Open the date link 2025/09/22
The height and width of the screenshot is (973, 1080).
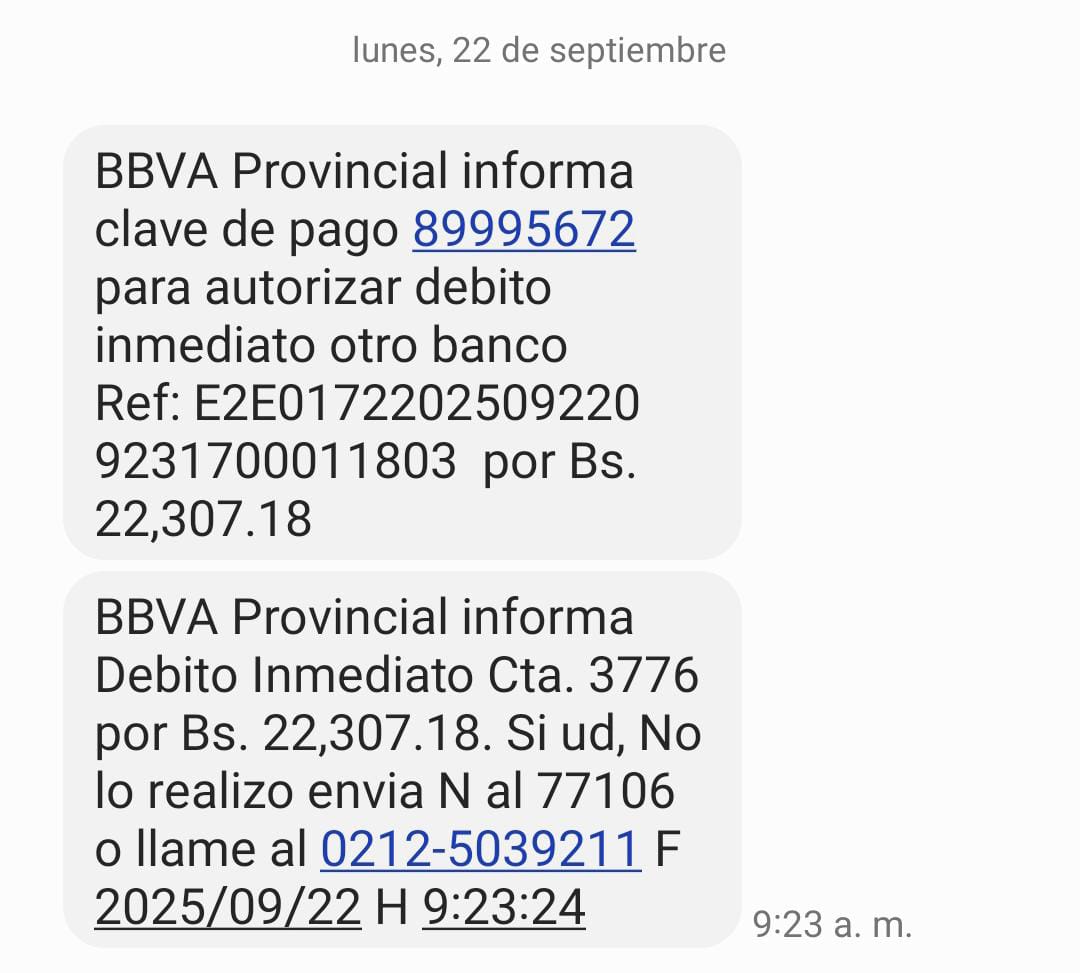[228, 908]
